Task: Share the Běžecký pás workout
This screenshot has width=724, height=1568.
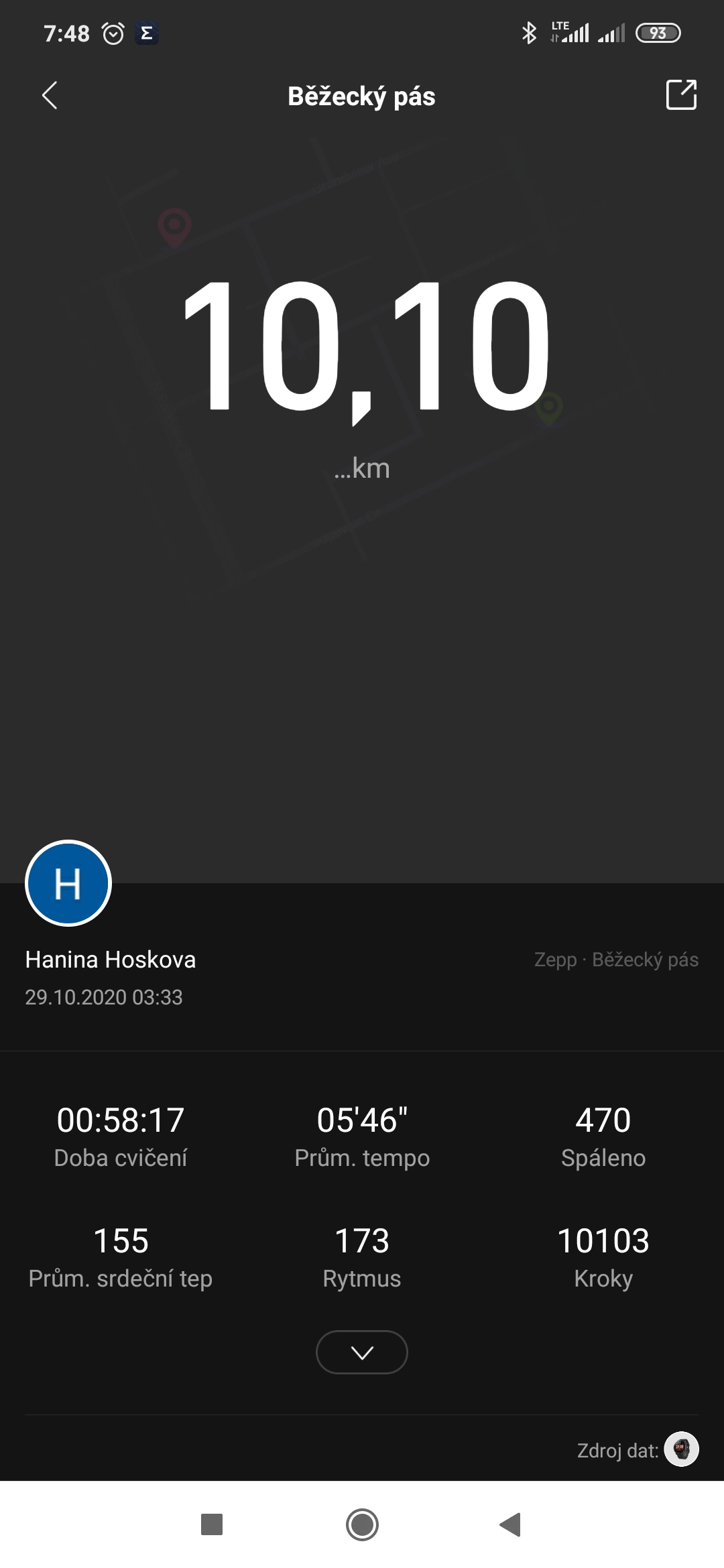Action: (x=681, y=94)
